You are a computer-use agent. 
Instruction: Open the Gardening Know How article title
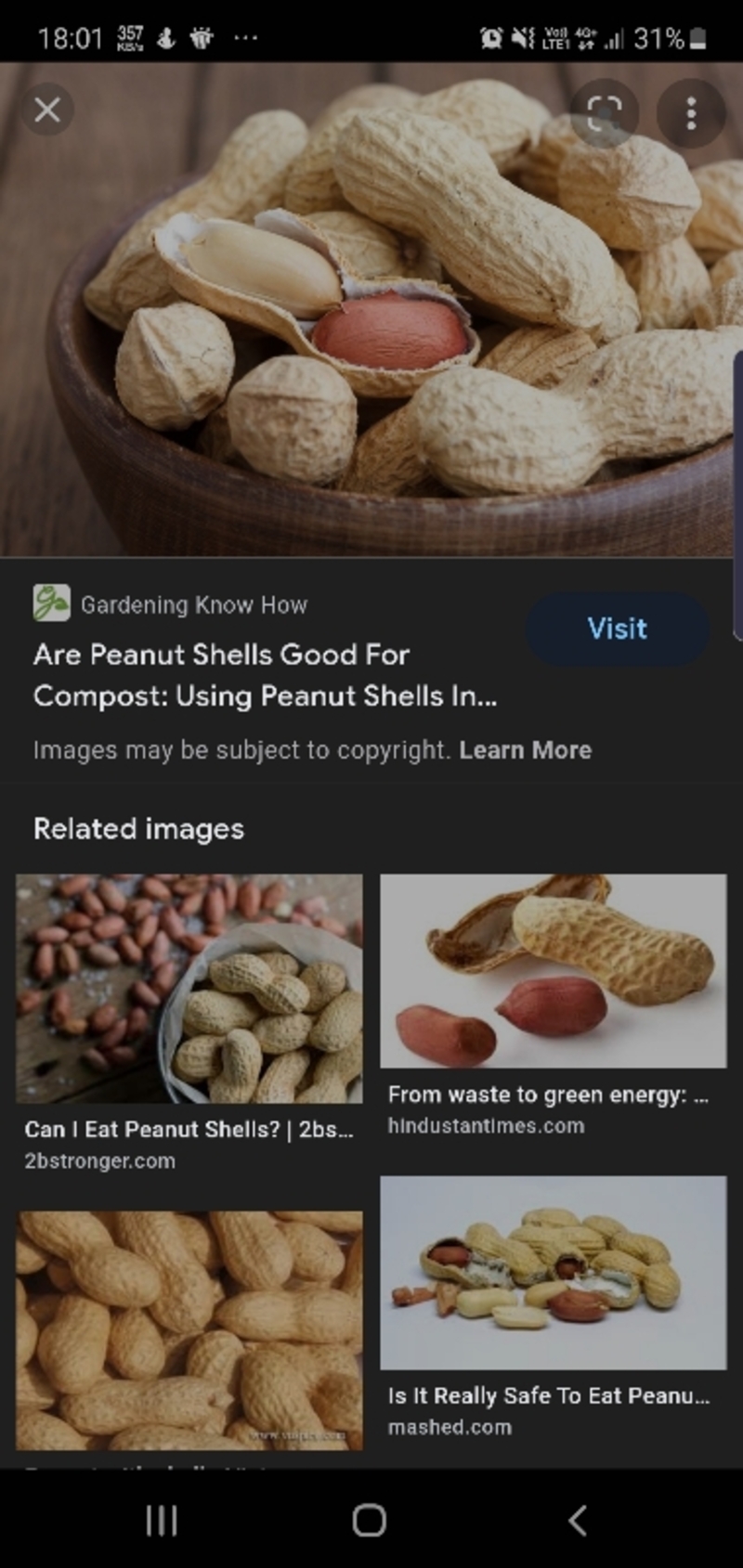coord(265,675)
